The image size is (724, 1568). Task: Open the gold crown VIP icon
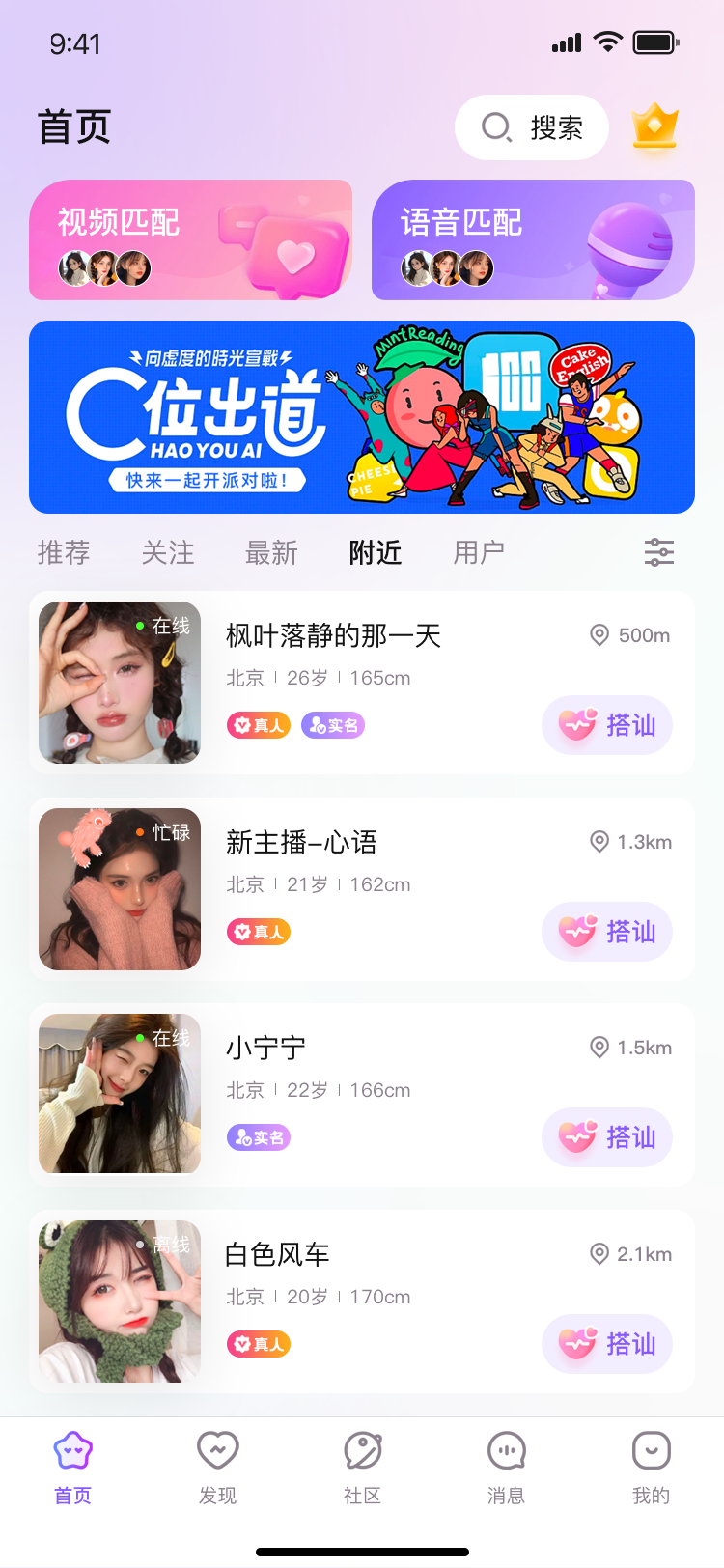(654, 127)
